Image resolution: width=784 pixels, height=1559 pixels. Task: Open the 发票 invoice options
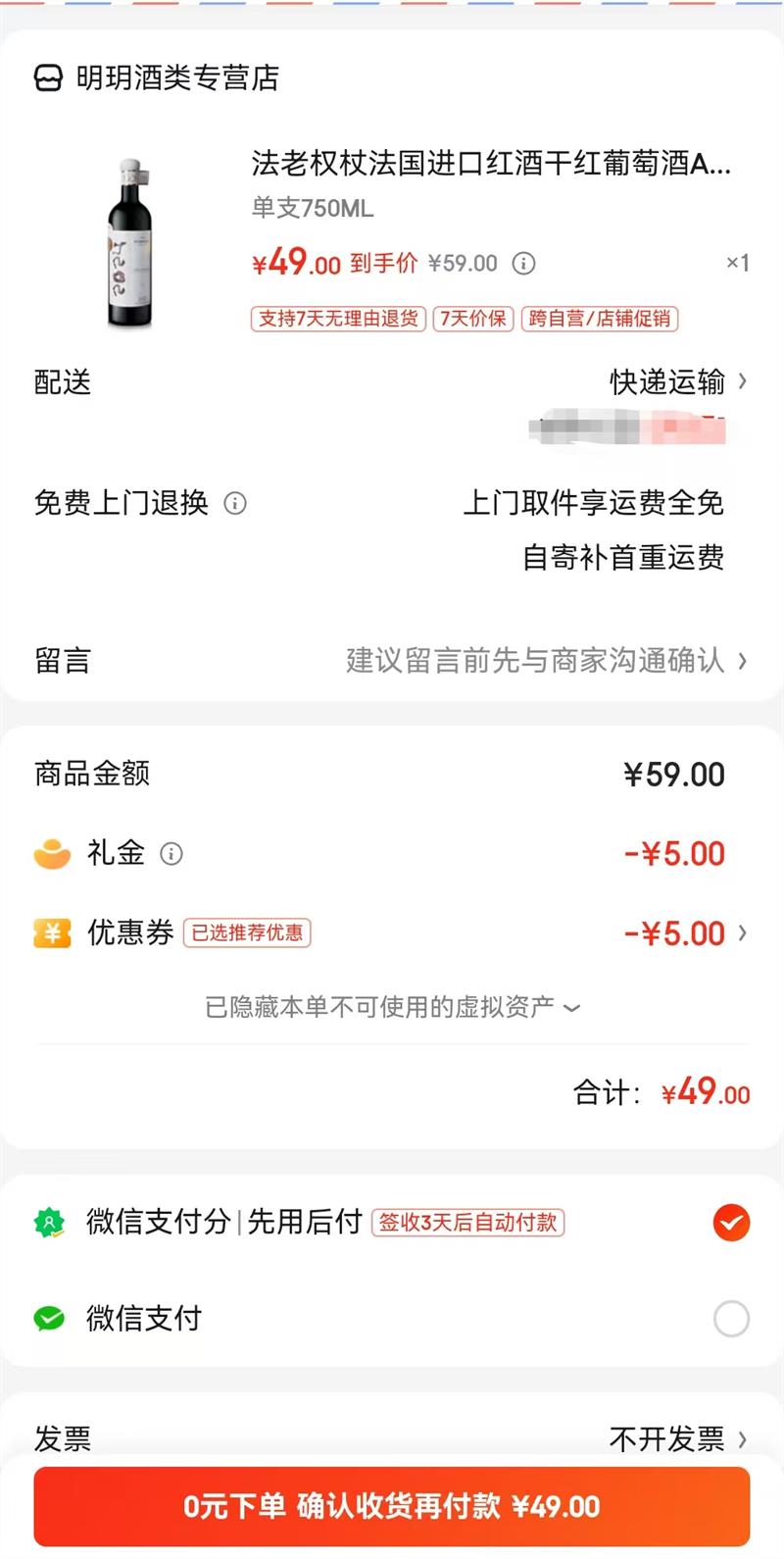click(x=676, y=1438)
